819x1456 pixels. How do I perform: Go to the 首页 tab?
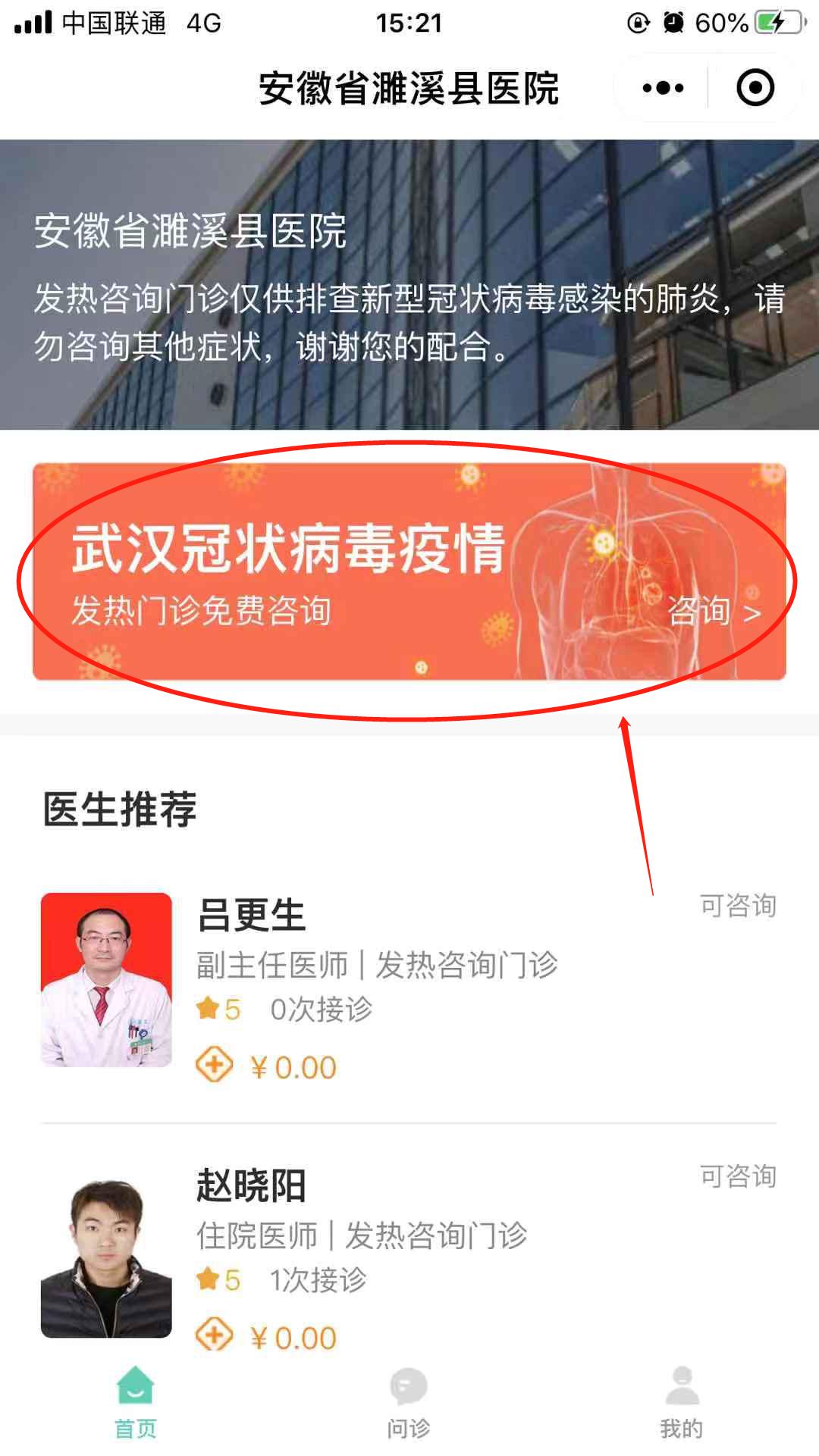point(136,1402)
